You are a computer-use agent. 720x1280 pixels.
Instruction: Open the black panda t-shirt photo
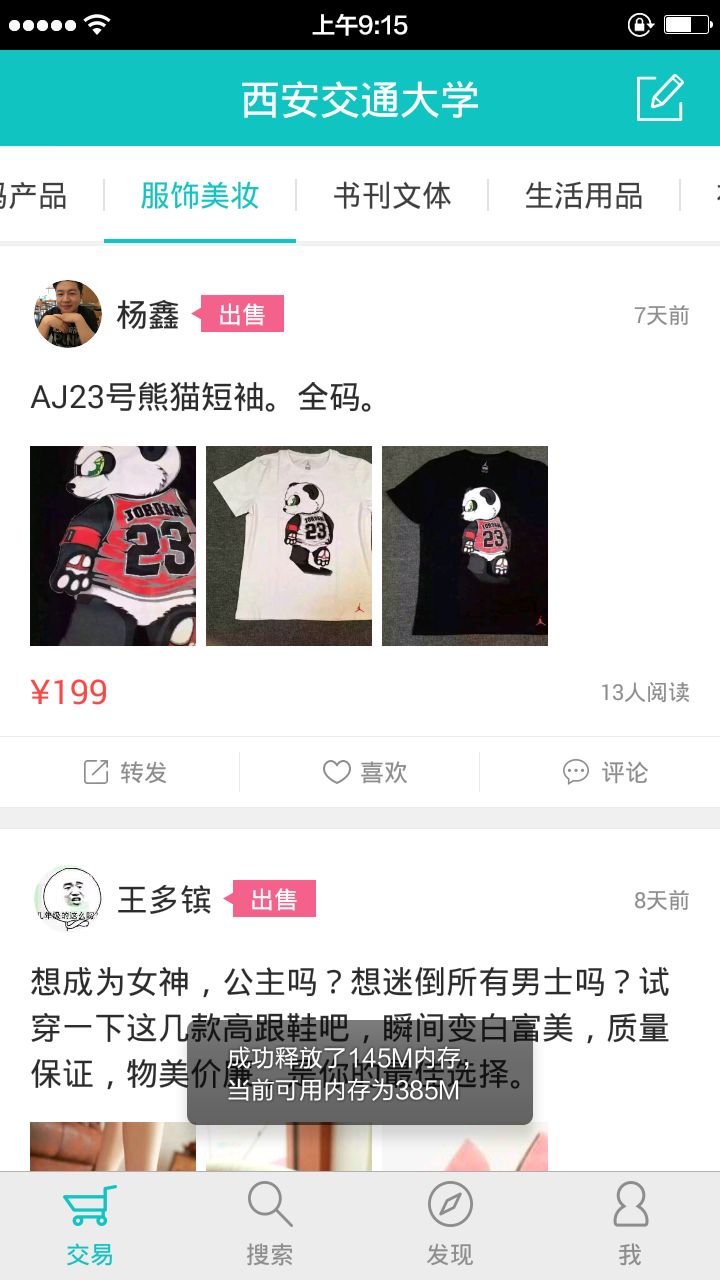pos(465,546)
